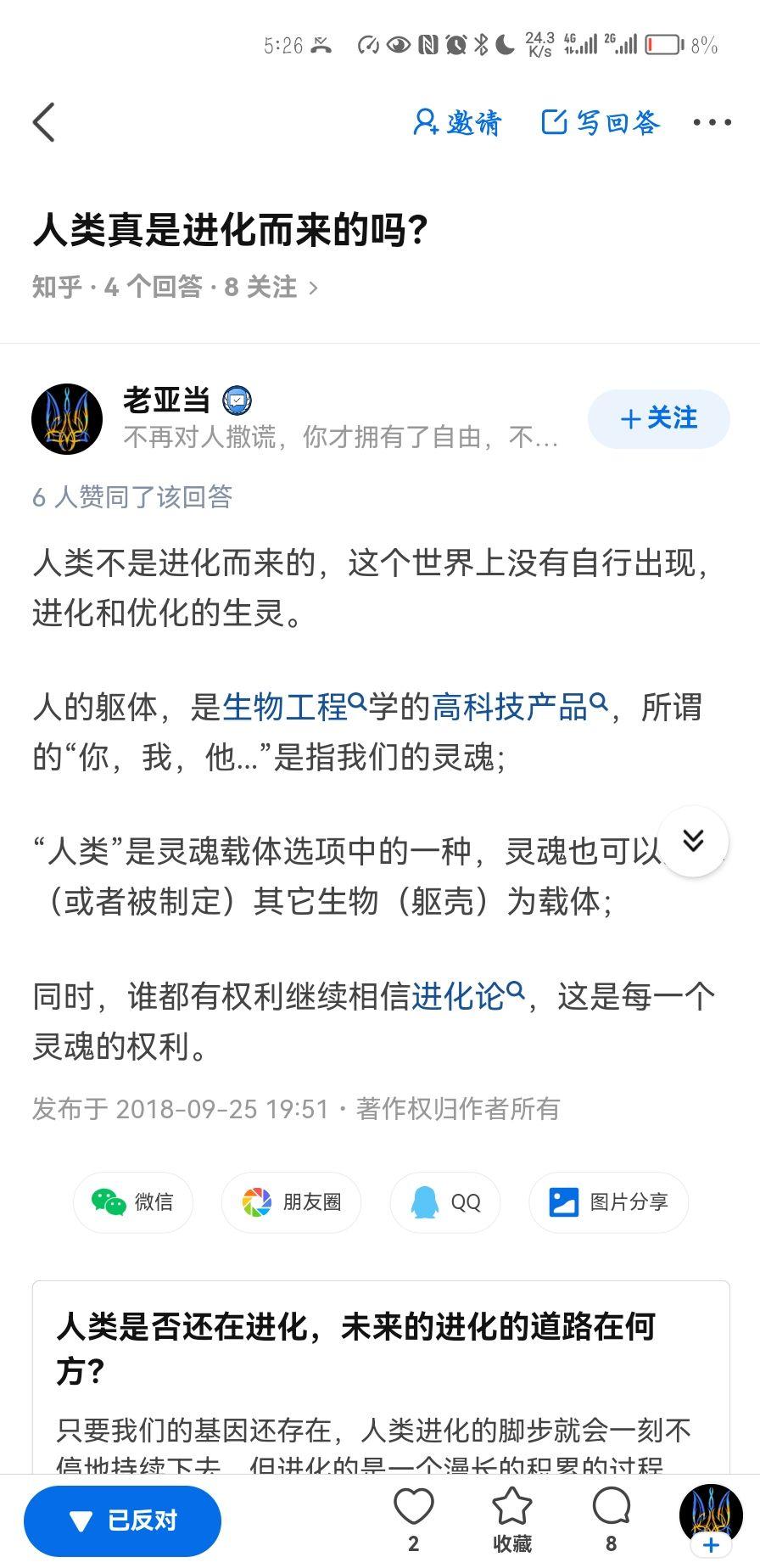Go back using the top-left arrow
This screenshot has width=760, height=1568.
click(44, 122)
